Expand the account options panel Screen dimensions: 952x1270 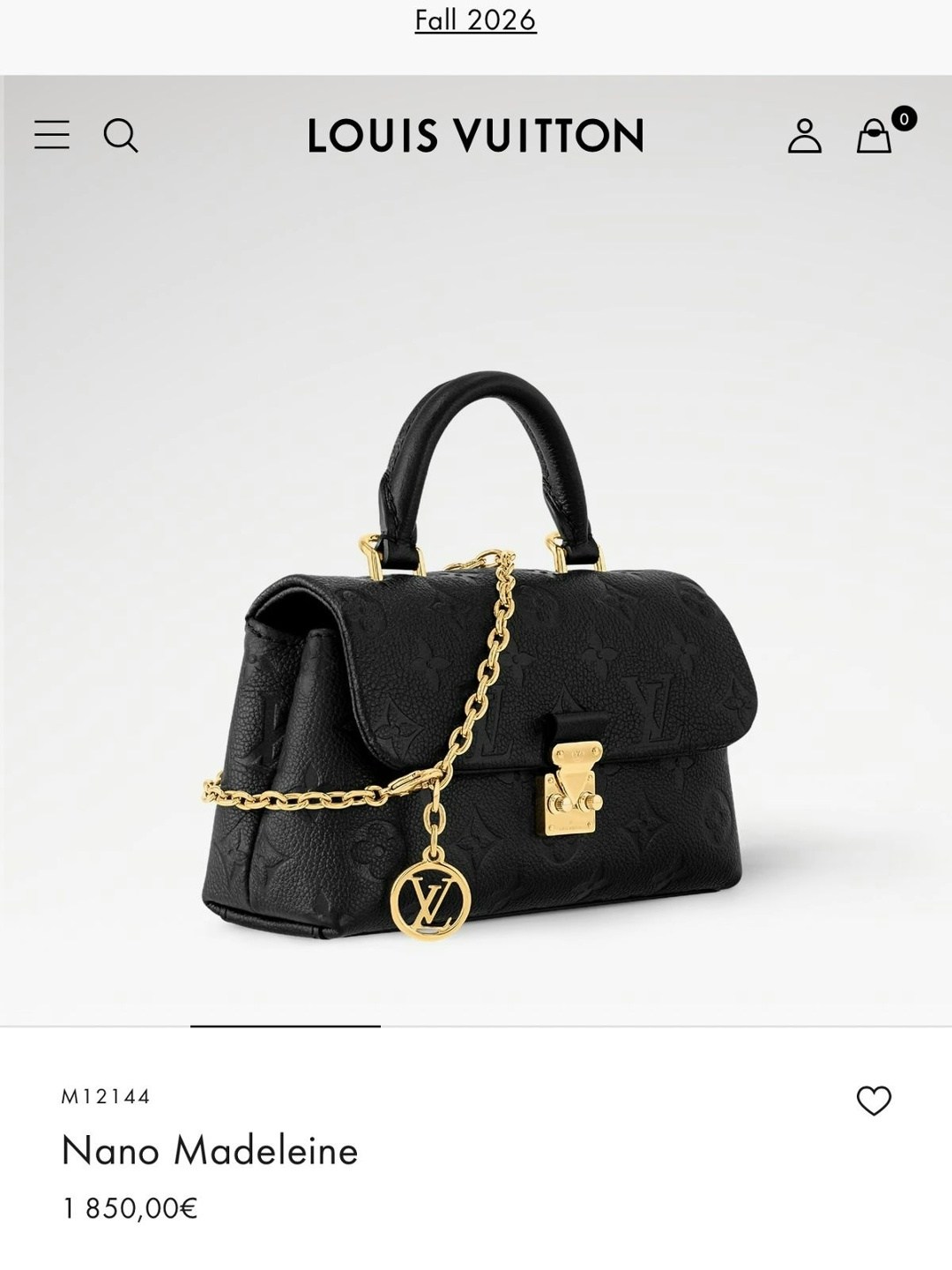tap(805, 136)
